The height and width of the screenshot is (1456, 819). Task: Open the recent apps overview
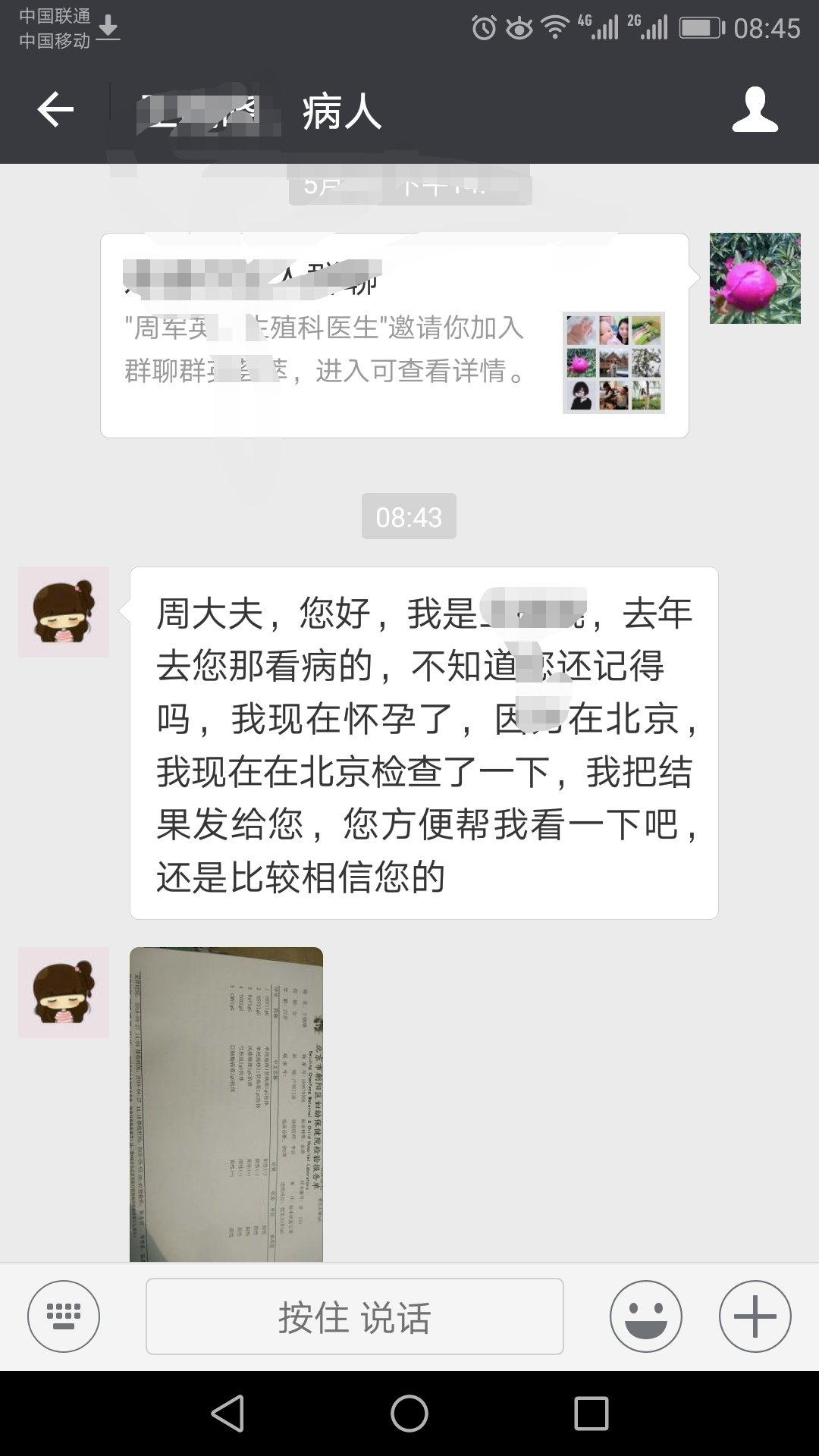pyautogui.click(x=591, y=1414)
